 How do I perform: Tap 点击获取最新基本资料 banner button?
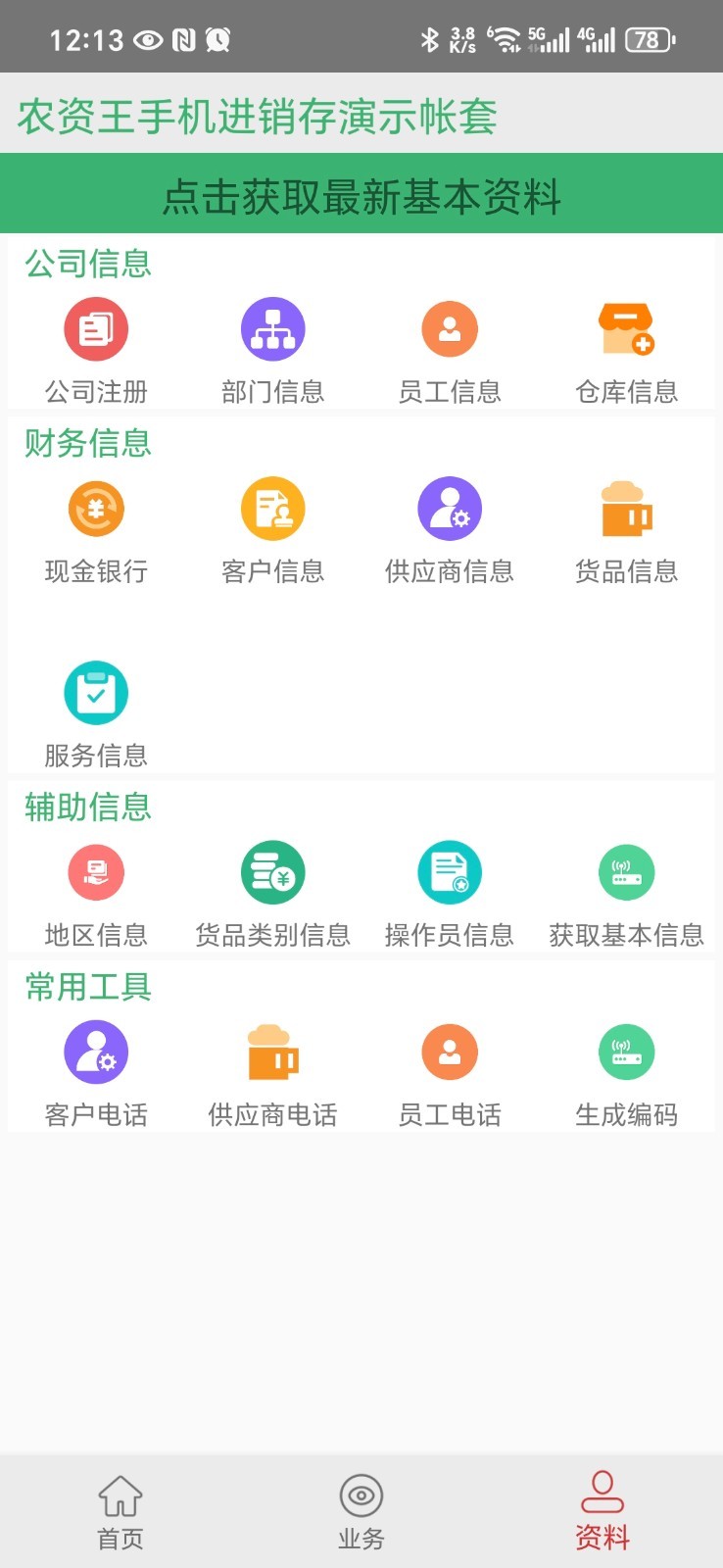coord(361,196)
